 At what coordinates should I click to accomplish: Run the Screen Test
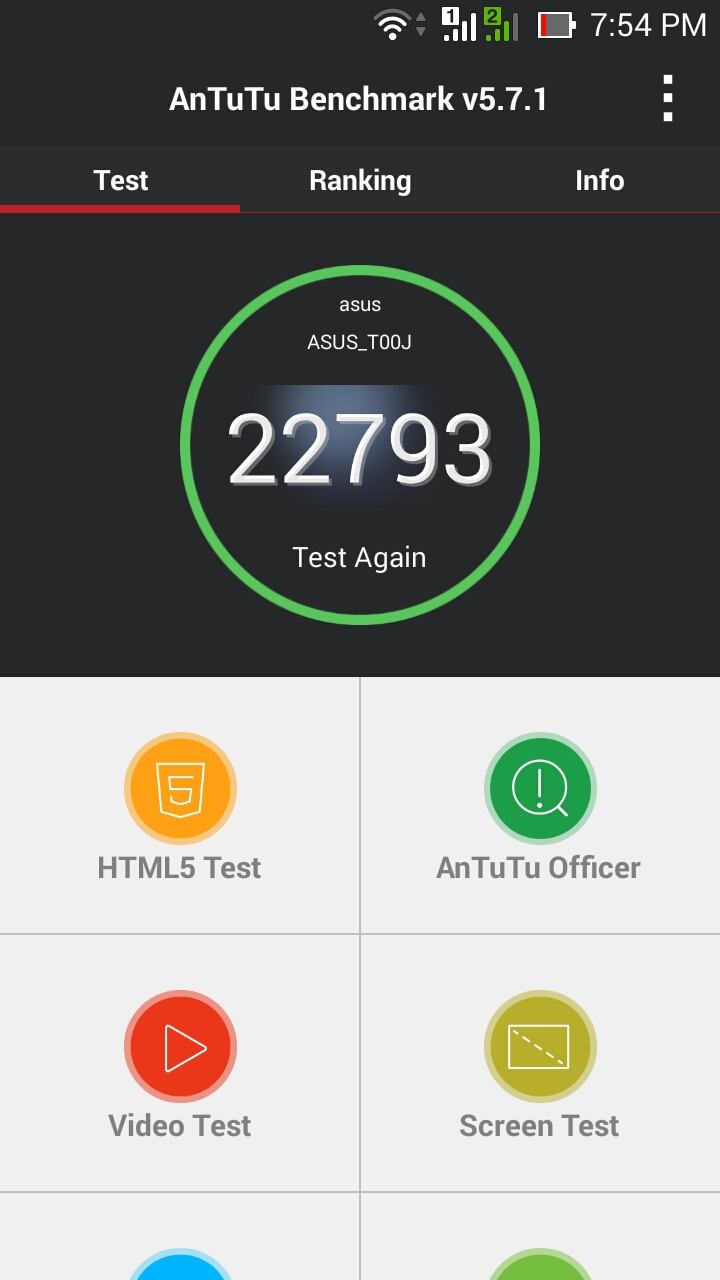click(x=540, y=1064)
